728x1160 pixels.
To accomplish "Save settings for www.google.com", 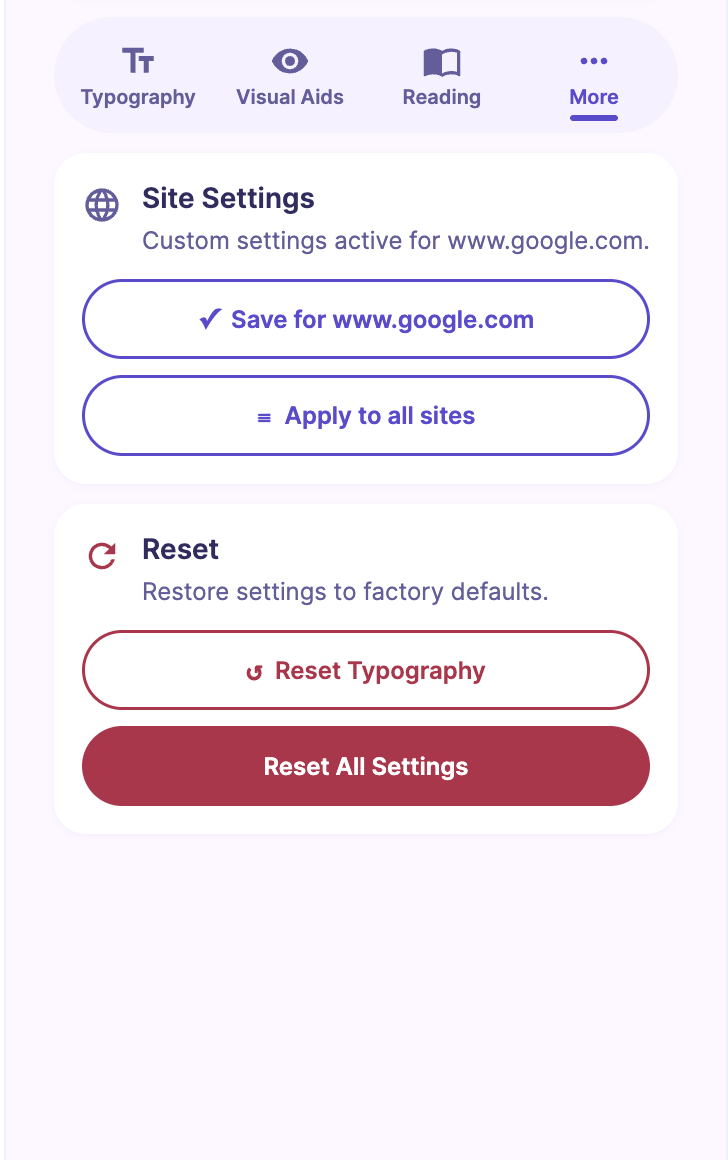I will 366,319.
